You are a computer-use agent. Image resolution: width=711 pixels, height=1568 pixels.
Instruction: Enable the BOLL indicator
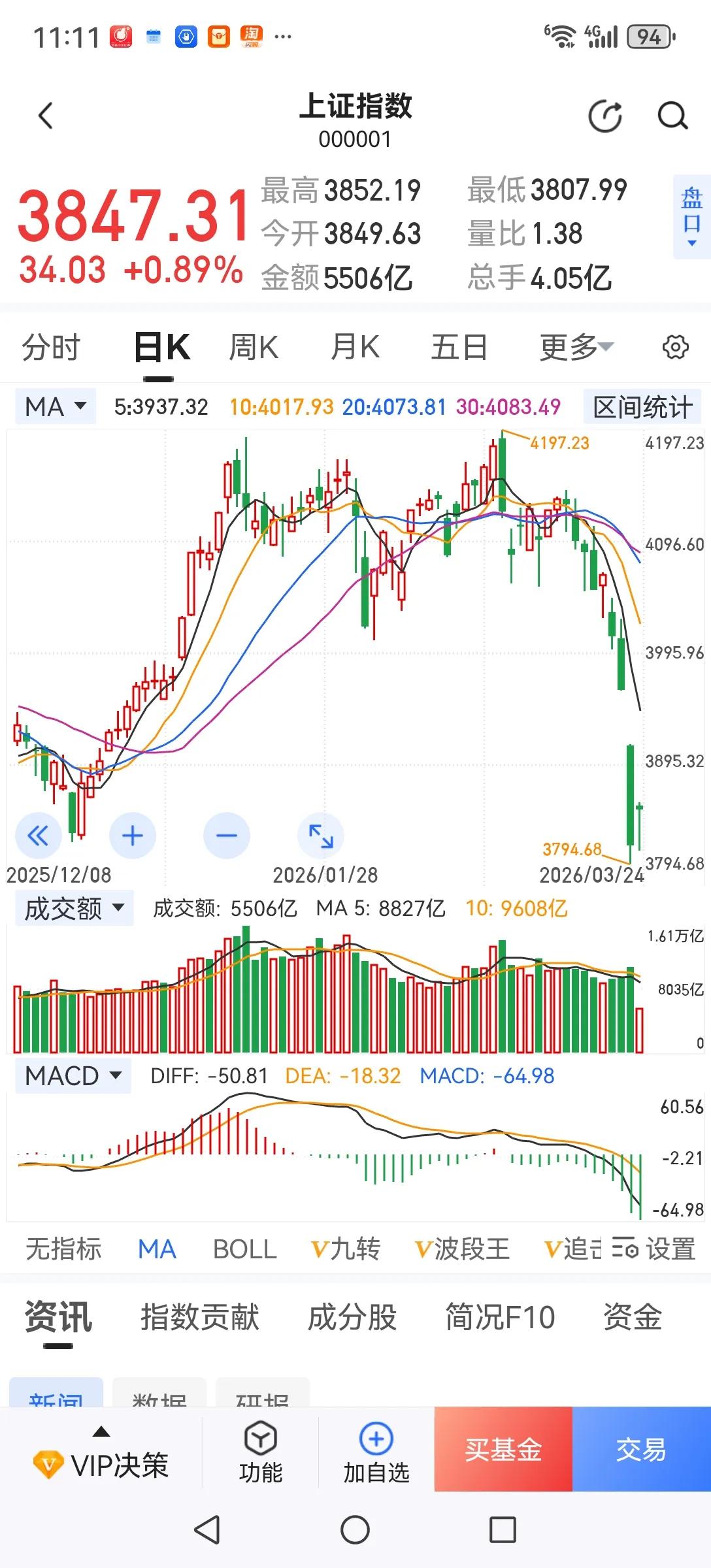coord(244,1249)
